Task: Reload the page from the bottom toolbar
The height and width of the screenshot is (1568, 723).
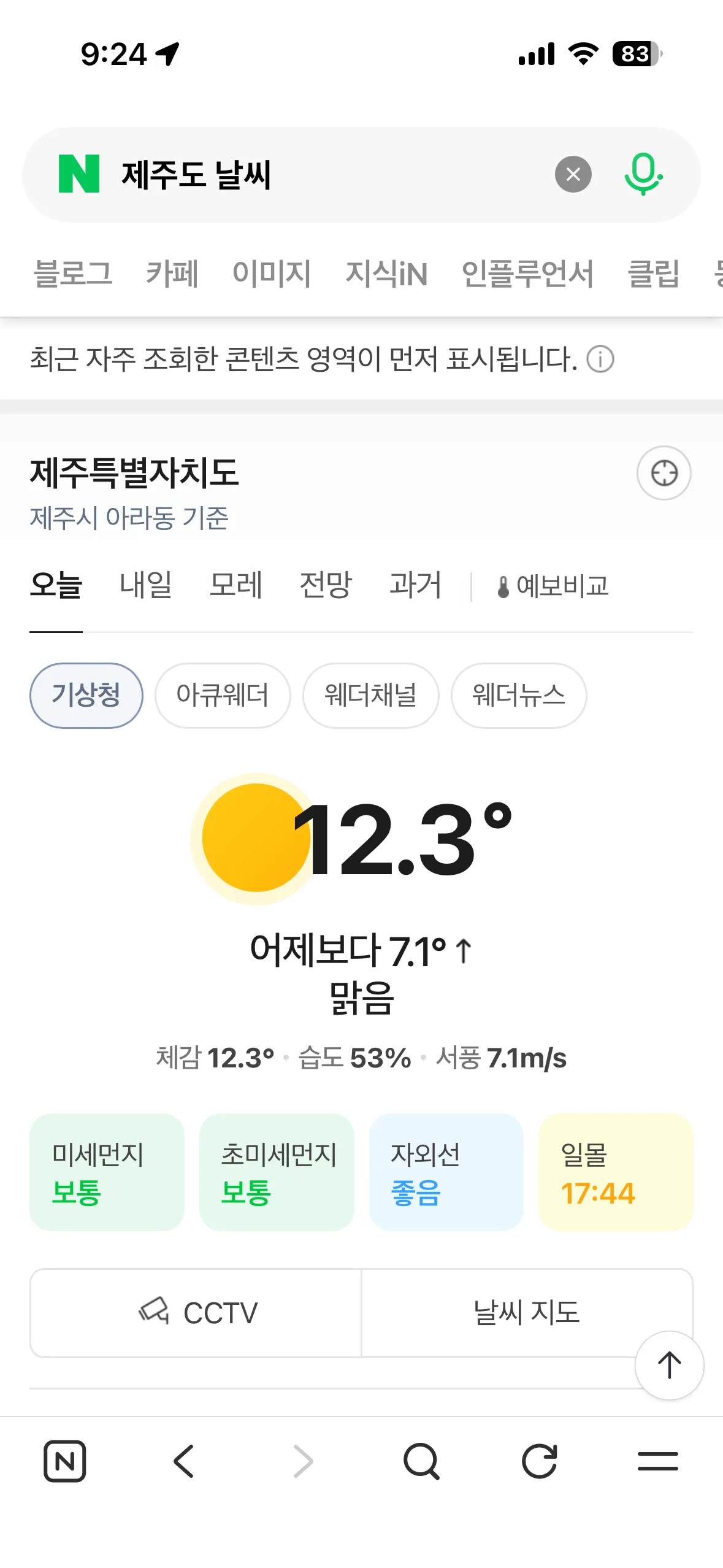Action: [x=539, y=1461]
